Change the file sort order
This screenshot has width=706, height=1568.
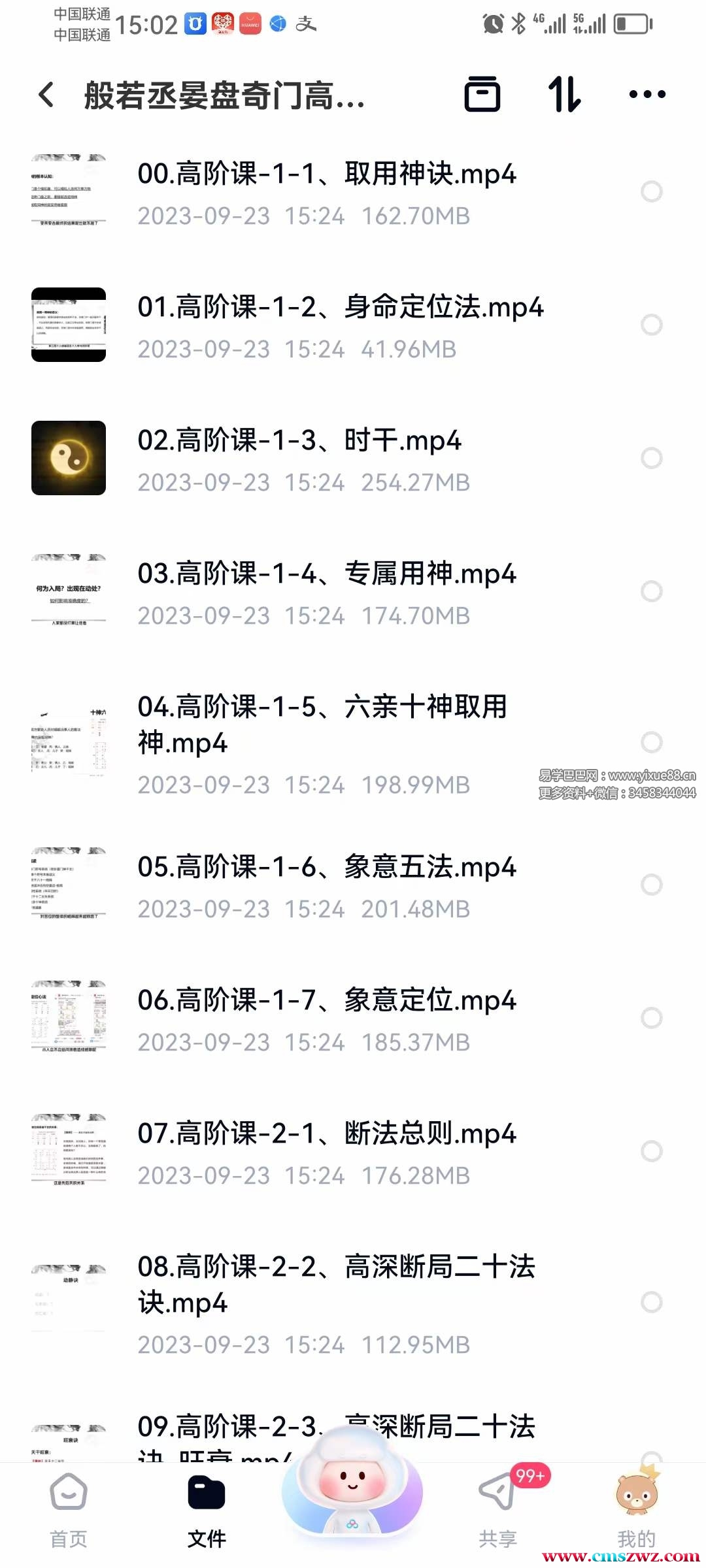[x=564, y=95]
